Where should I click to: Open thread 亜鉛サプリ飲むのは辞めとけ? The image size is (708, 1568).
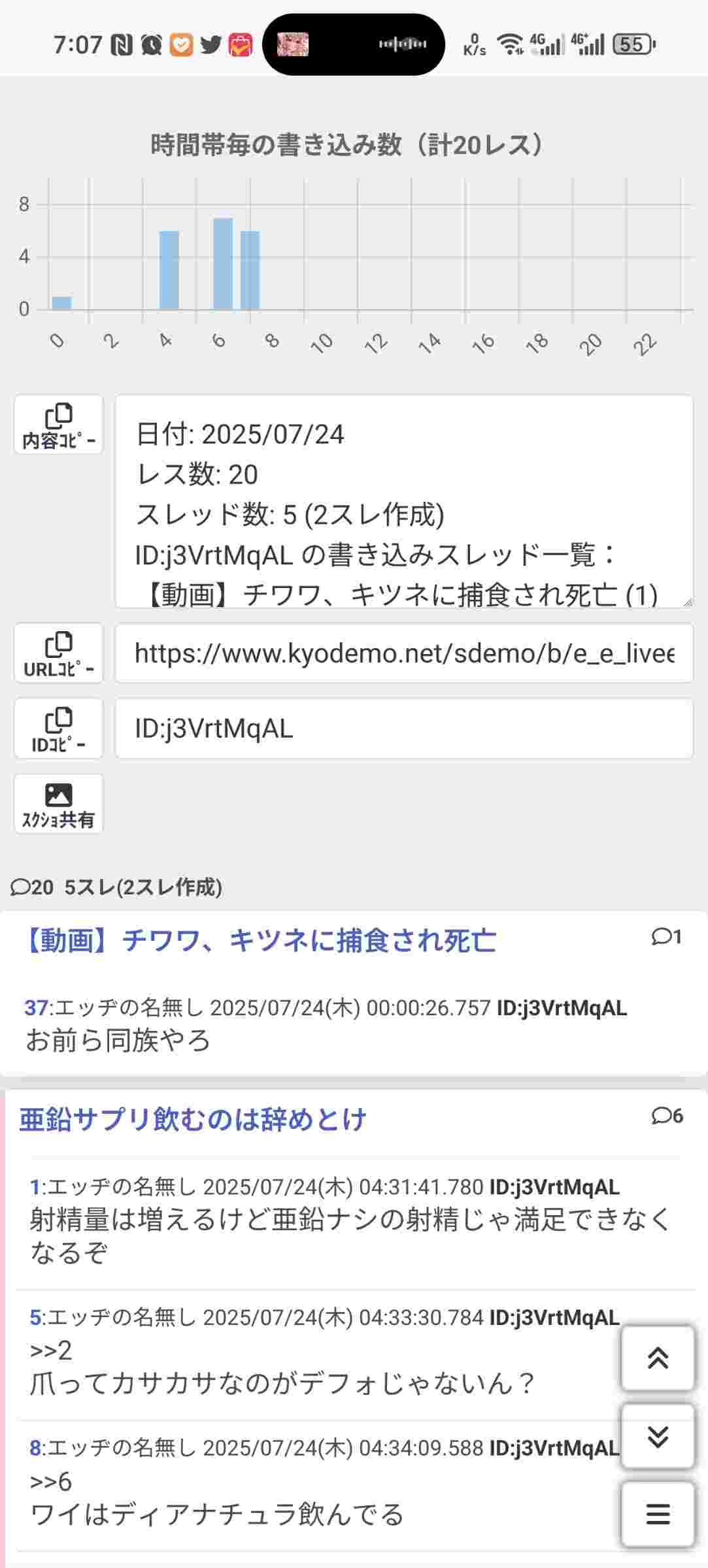point(192,1120)
